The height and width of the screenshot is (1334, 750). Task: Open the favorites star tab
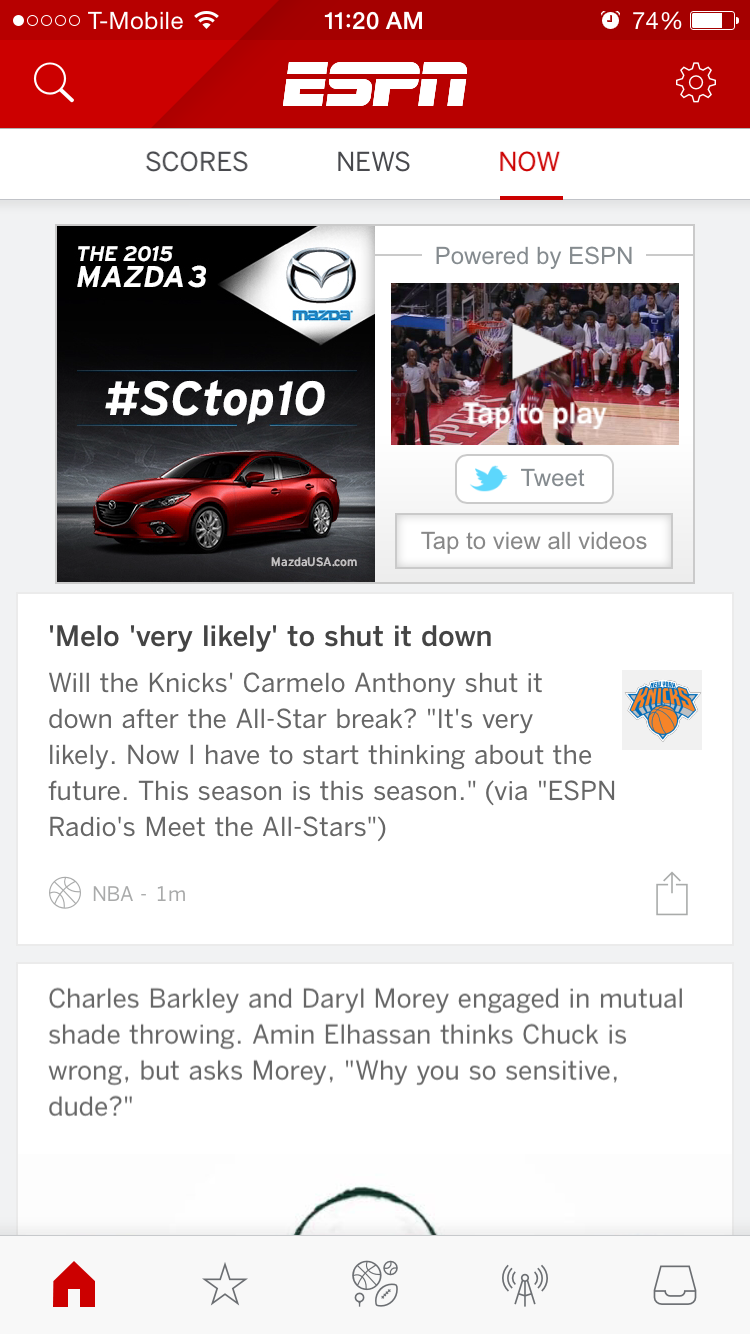pyautogui.click(x=224, y=1284)
